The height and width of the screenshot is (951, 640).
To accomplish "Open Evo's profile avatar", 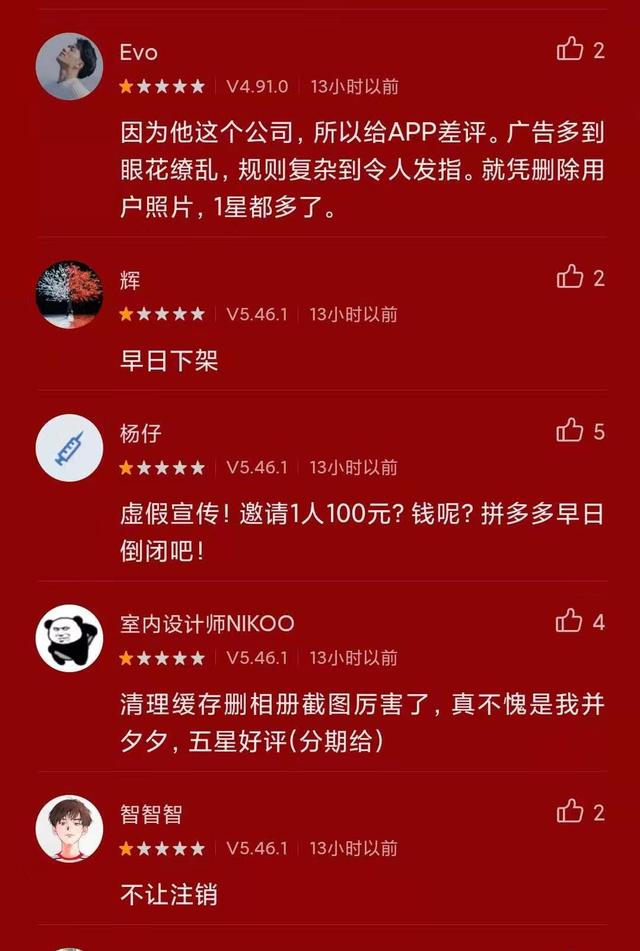I will pos(69,66).
